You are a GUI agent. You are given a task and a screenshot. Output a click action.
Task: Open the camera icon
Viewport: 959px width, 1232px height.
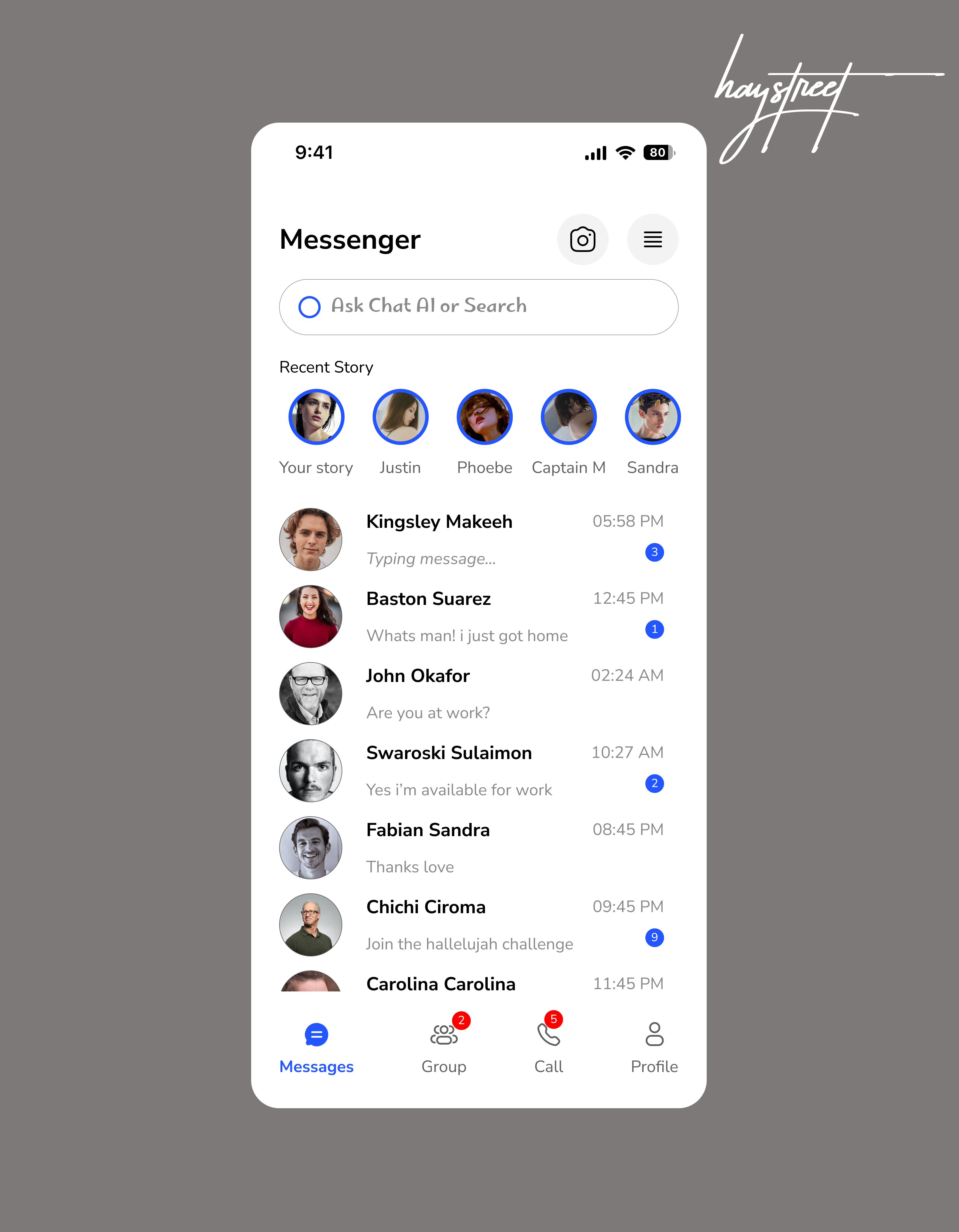(582, 239)
